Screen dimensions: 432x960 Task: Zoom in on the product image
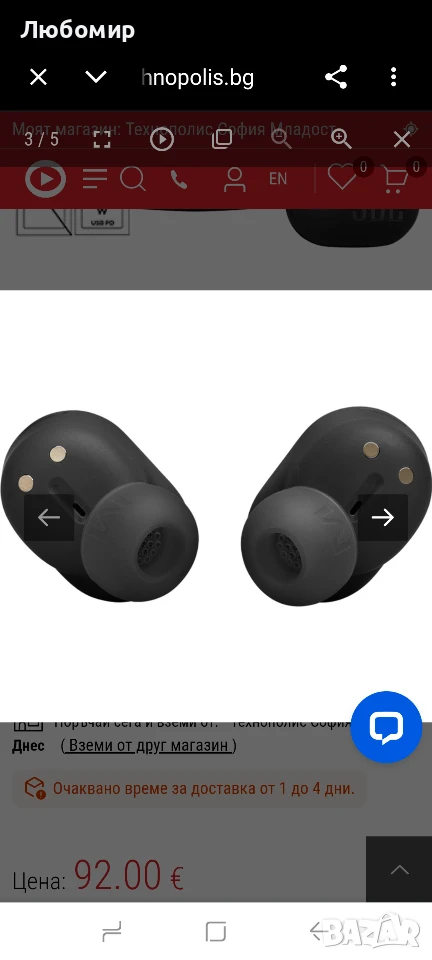click(341, 140)
